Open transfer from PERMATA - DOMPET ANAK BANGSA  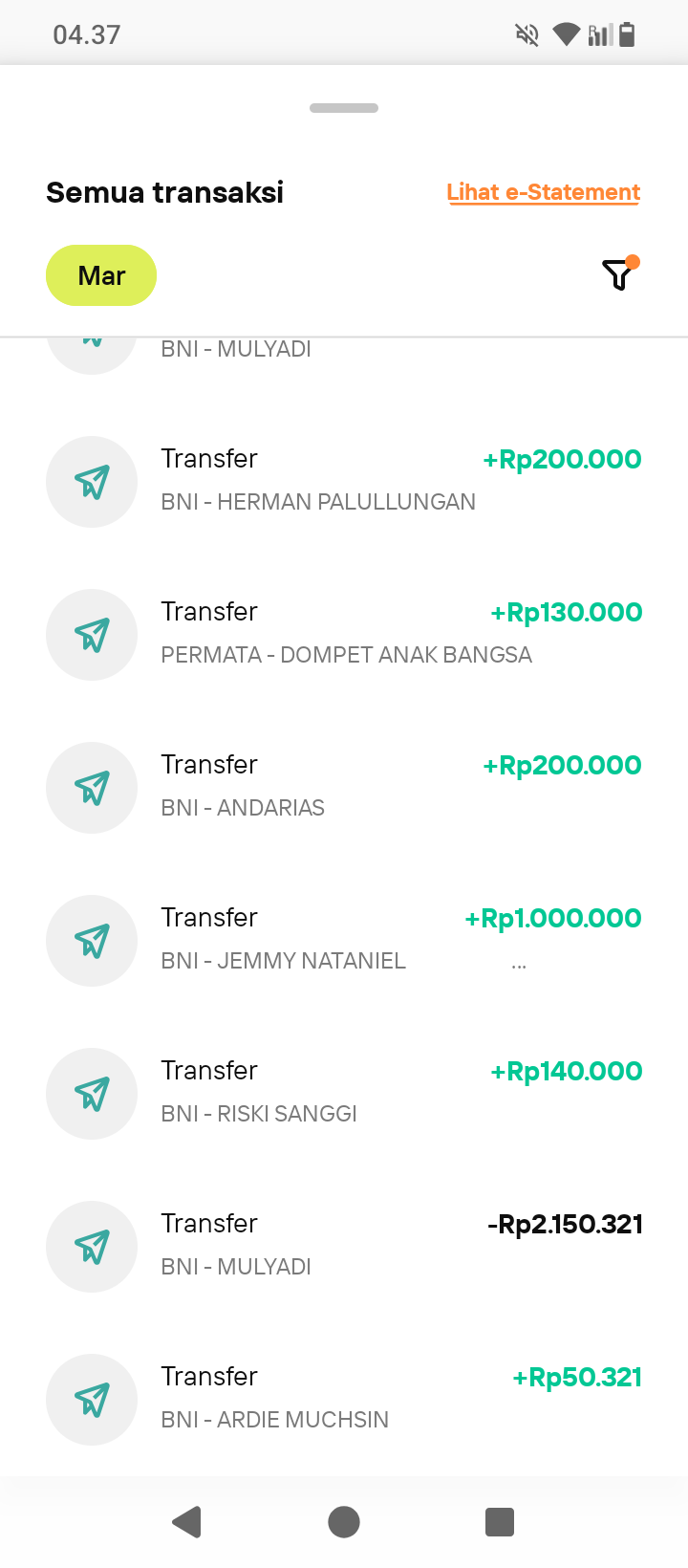(344, 635)
